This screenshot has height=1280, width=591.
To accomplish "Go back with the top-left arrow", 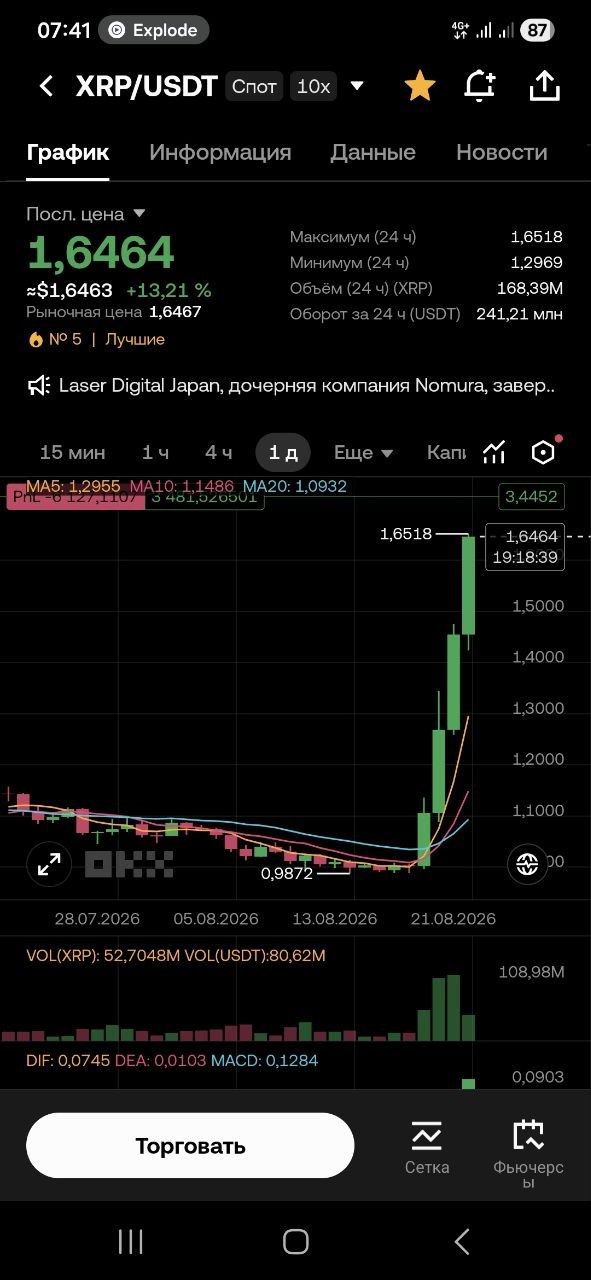I will [x=46, y=86].
